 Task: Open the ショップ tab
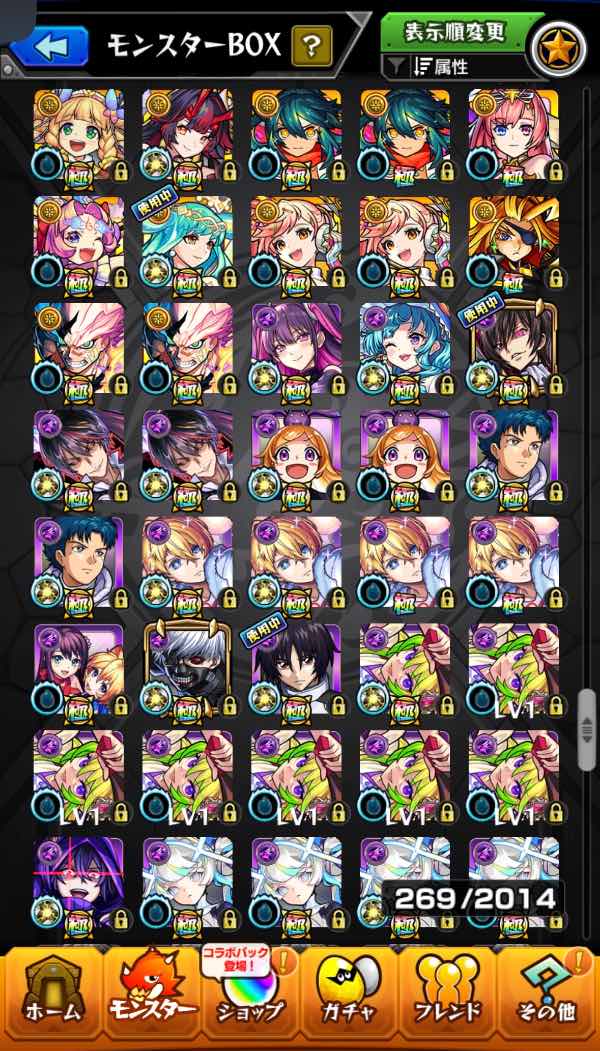[x=250, y=997]
